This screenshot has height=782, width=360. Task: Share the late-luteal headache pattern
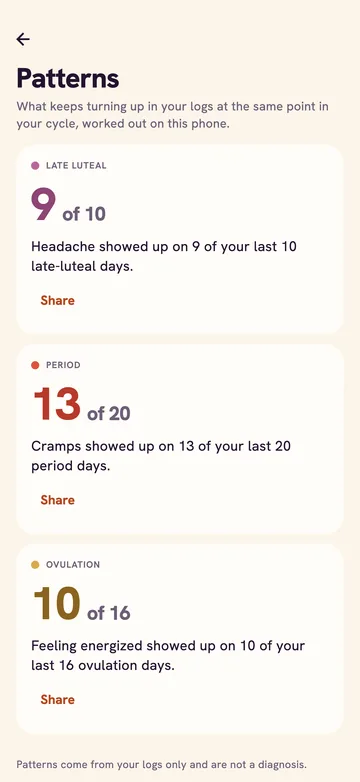(x=57, y=301)
